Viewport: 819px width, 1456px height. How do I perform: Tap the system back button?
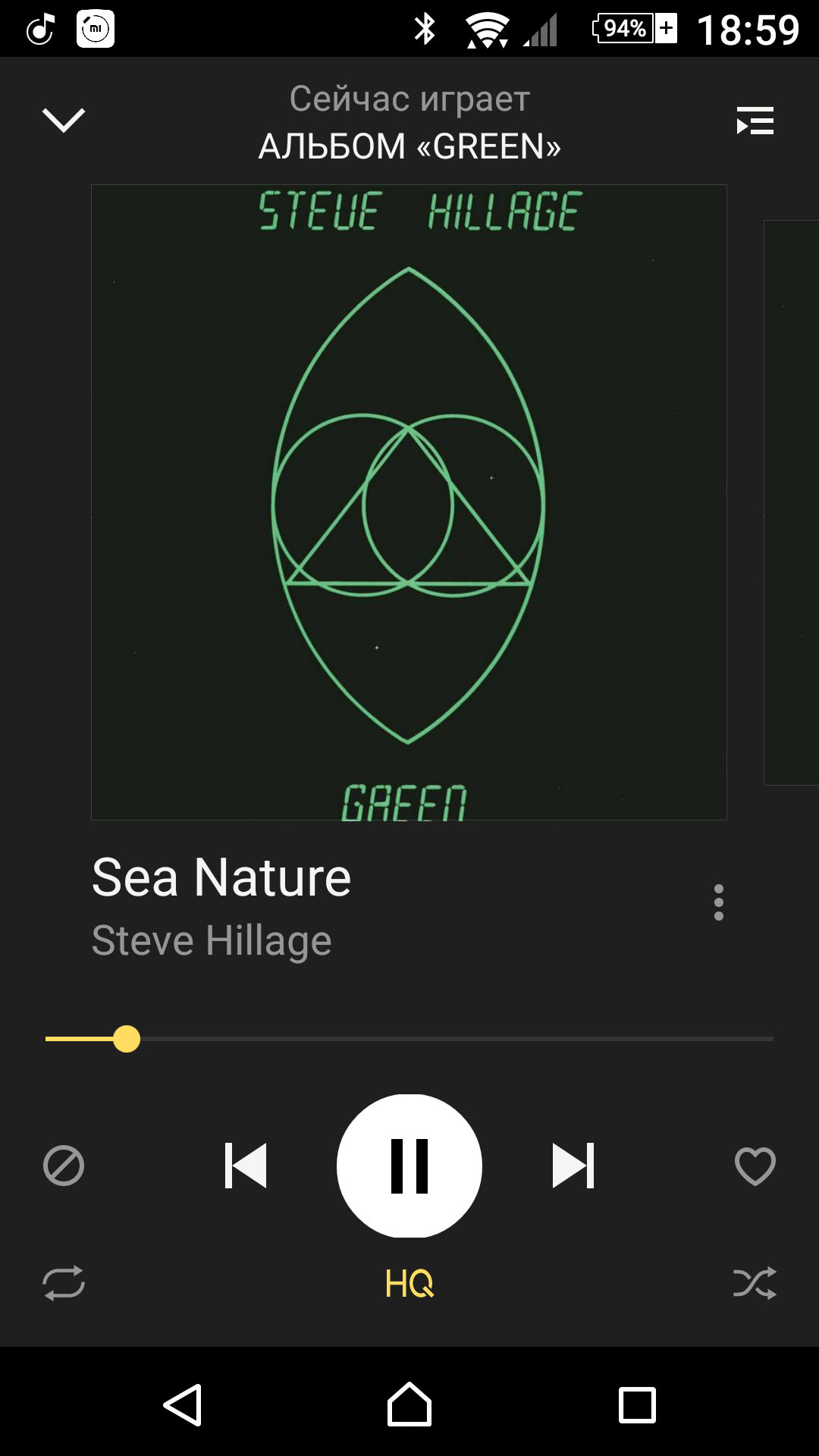click(183, 1405)
